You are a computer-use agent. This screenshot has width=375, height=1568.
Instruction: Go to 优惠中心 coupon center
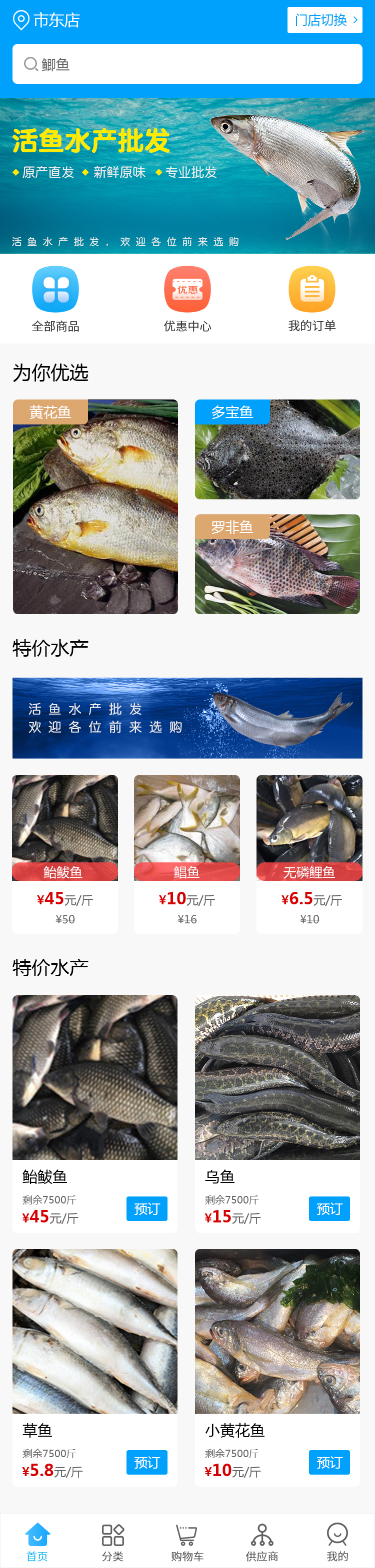(187, 298)
